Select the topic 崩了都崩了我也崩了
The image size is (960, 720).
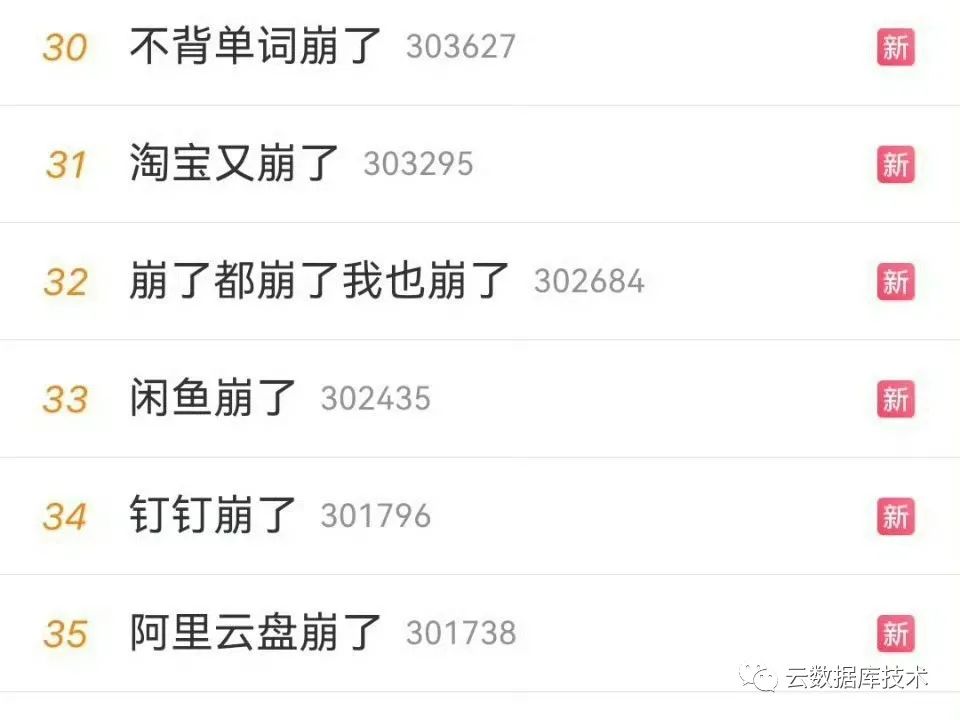point(319,281)
